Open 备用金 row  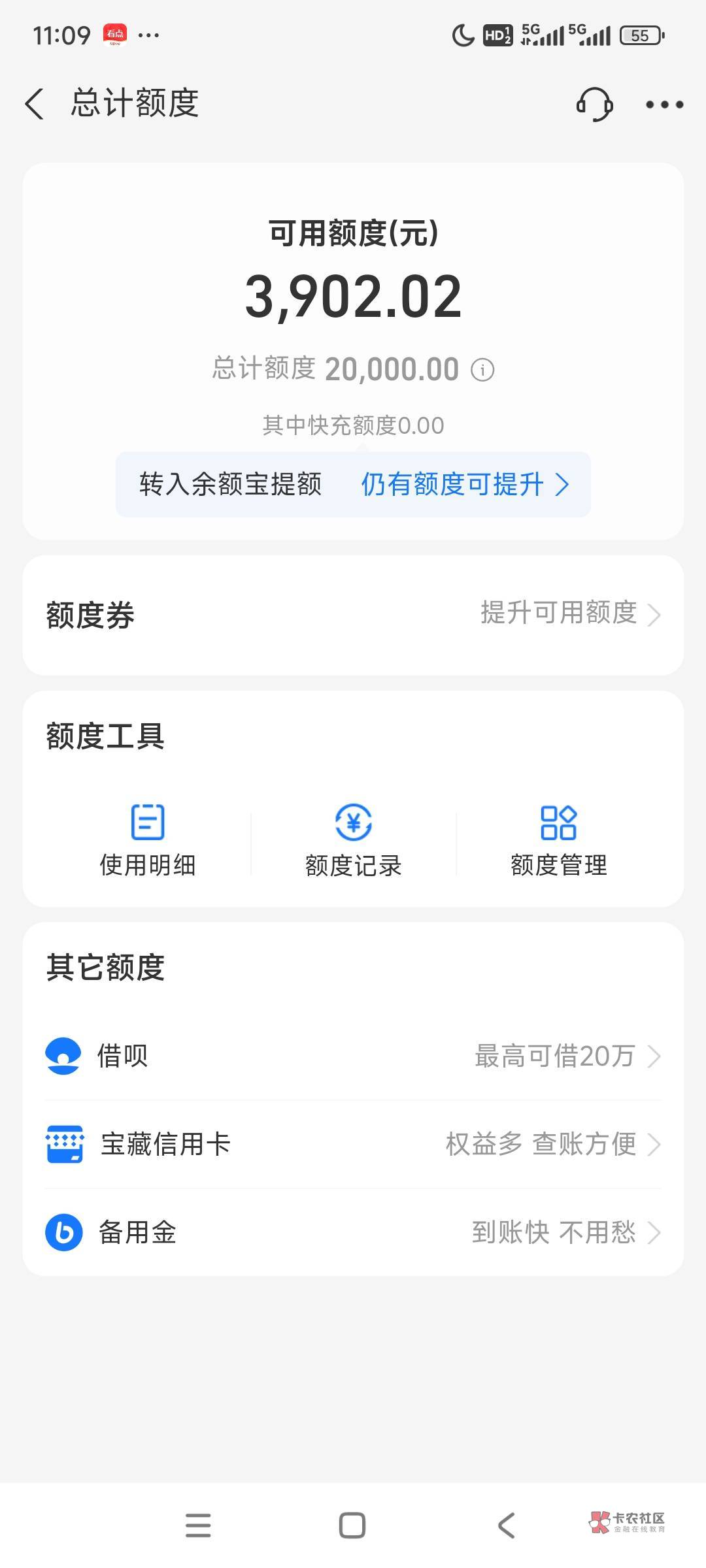[x=353, y=1232]
